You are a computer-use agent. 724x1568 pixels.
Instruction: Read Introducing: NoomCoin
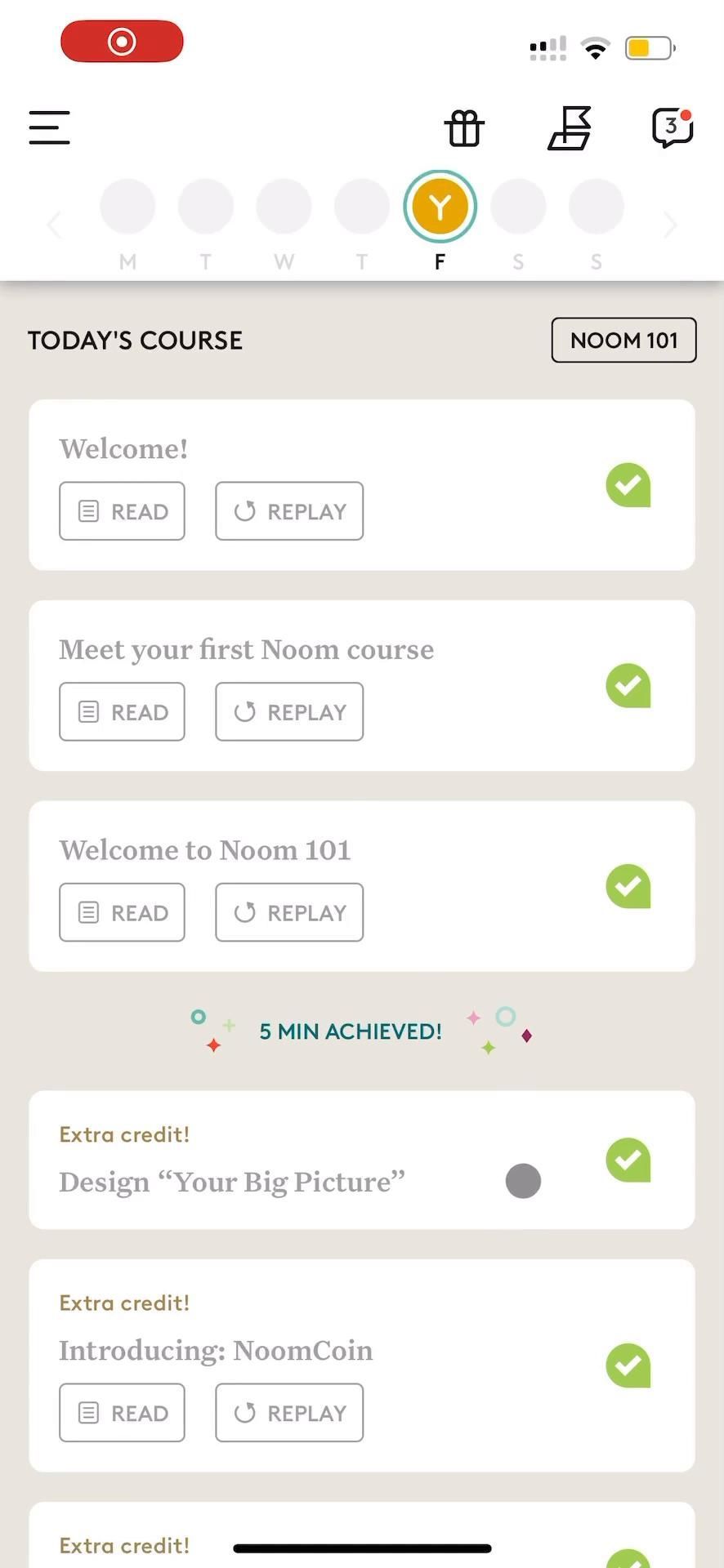click(x=122, y=1413)
